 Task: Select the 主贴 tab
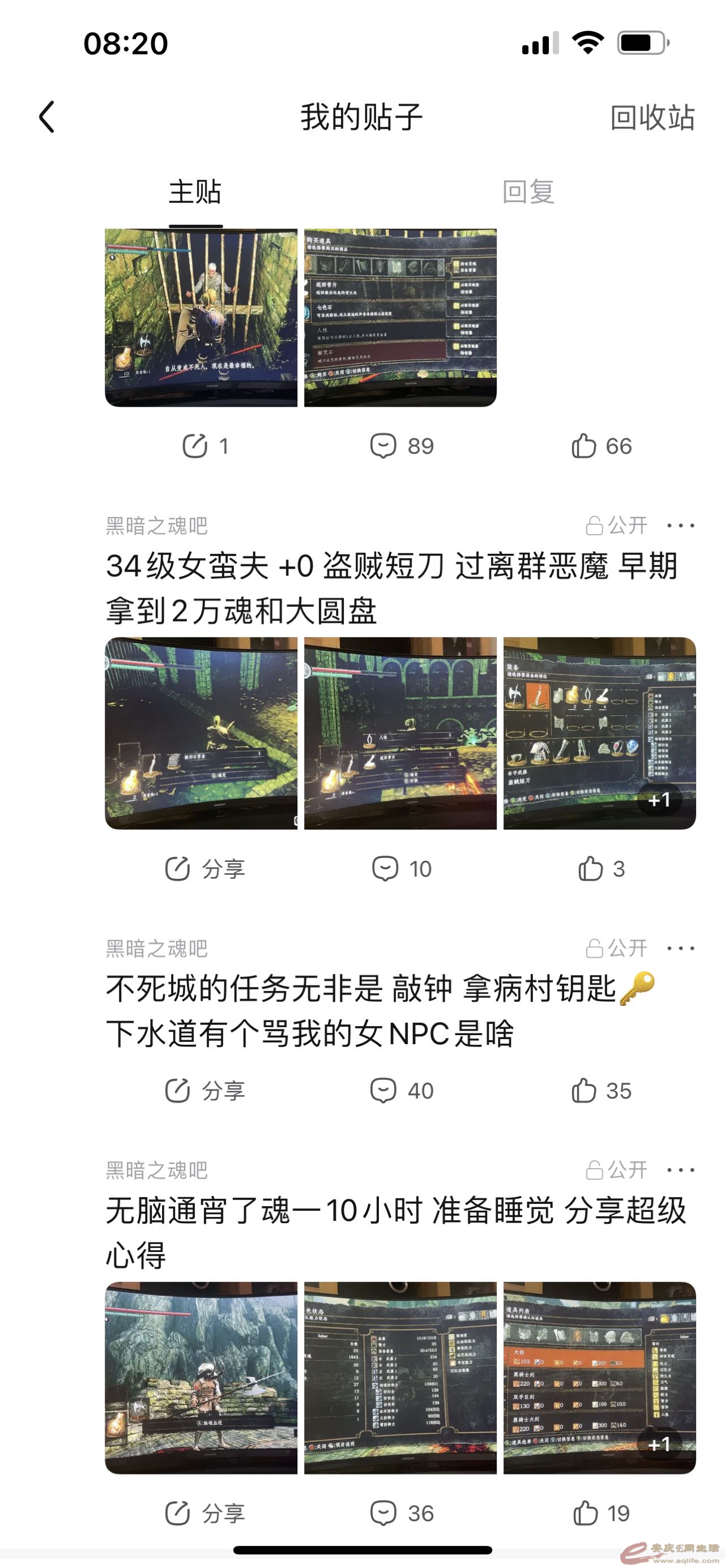click(x=195, y=192)
